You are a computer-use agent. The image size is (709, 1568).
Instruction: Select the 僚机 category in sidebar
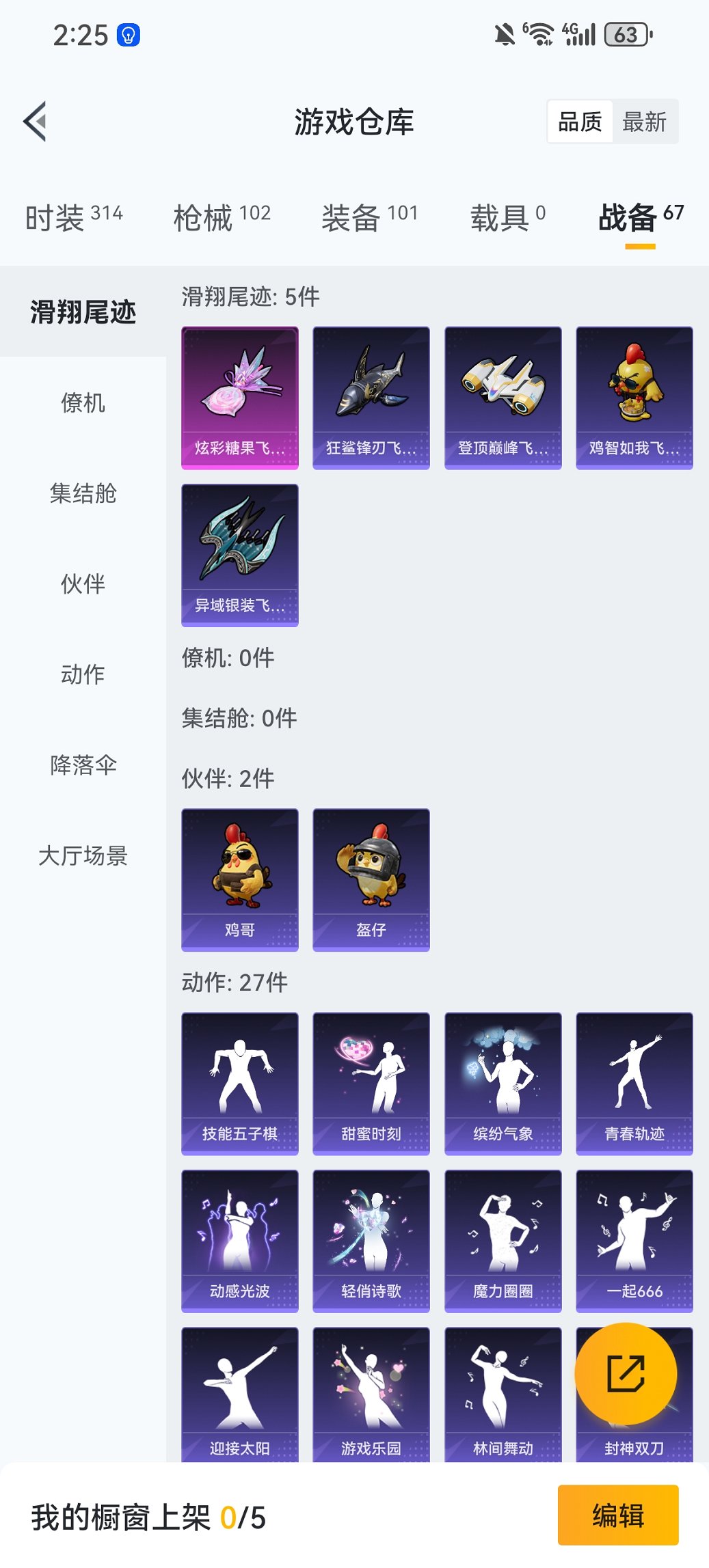pos(82,403)
